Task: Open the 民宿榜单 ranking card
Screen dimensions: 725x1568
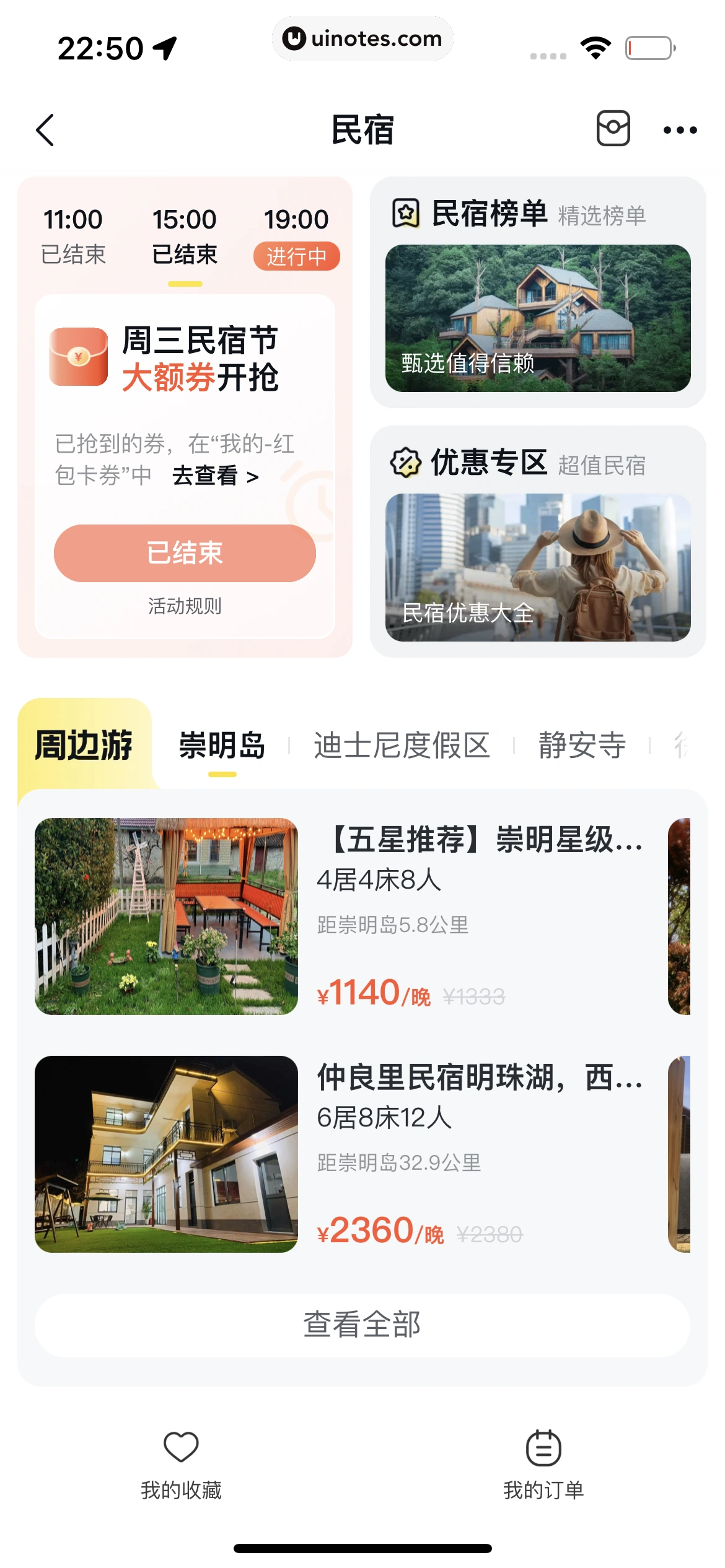Action: pos(537,293)
